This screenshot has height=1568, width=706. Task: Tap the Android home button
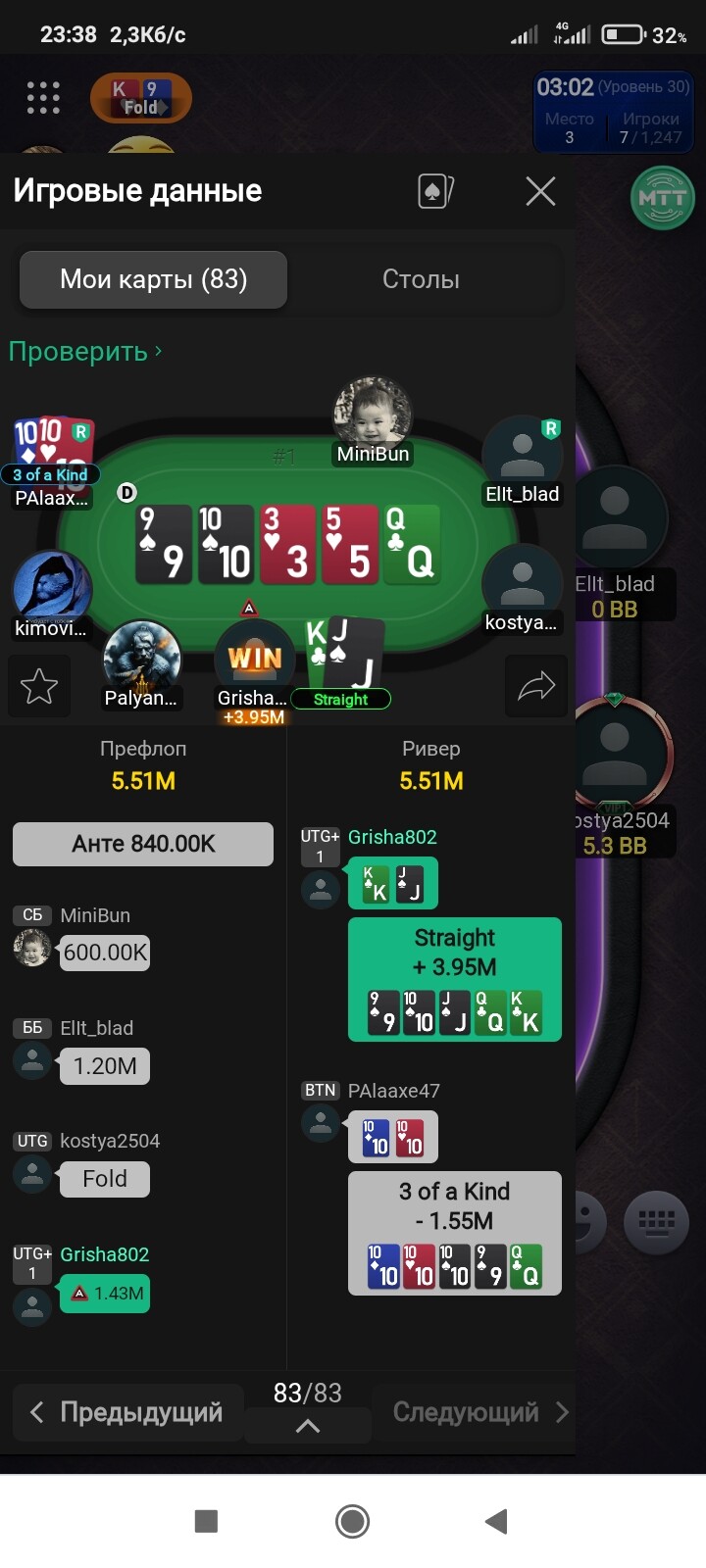tap(352, 1521)
